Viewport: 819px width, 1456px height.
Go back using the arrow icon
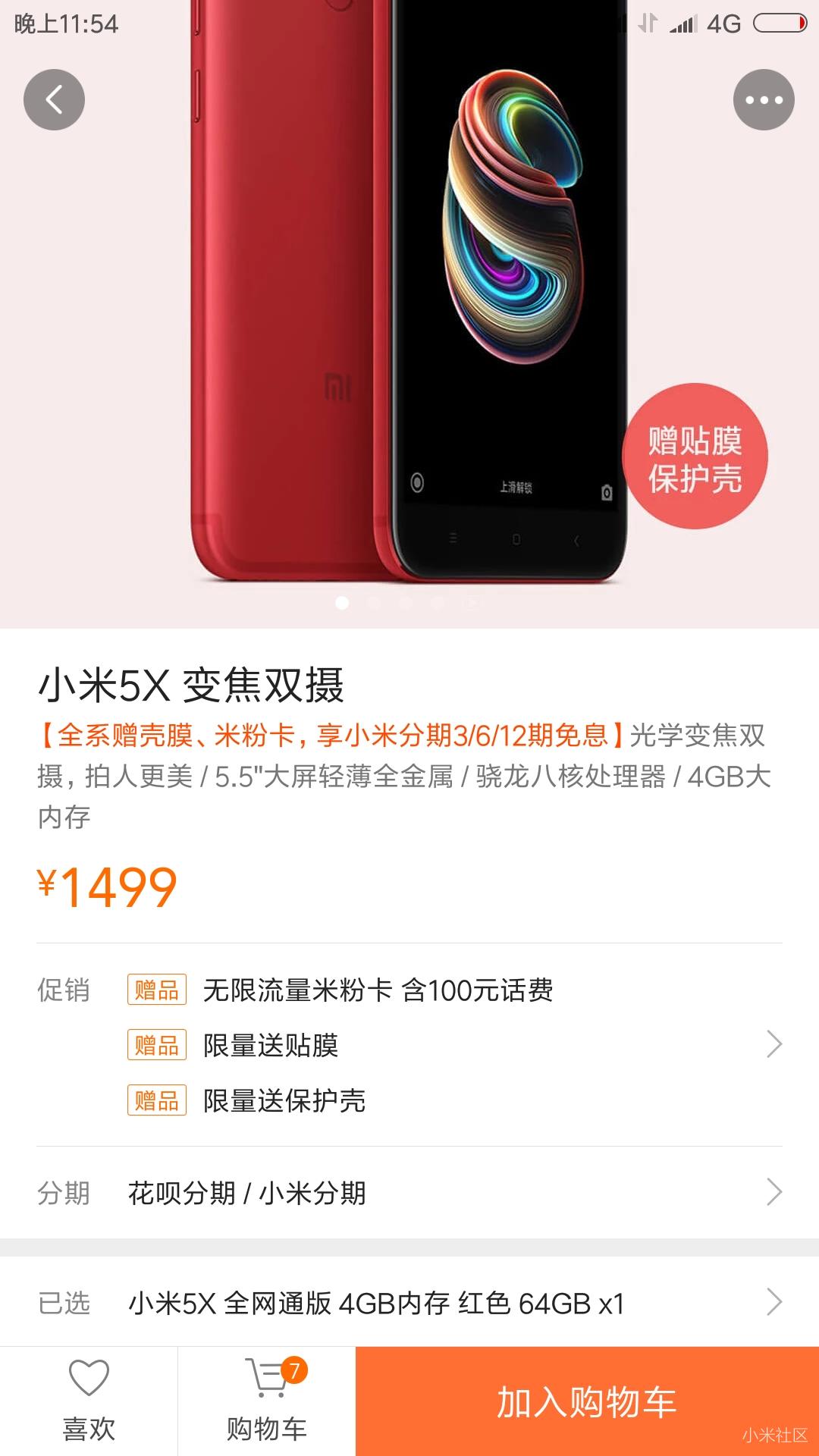coord(54,100)
